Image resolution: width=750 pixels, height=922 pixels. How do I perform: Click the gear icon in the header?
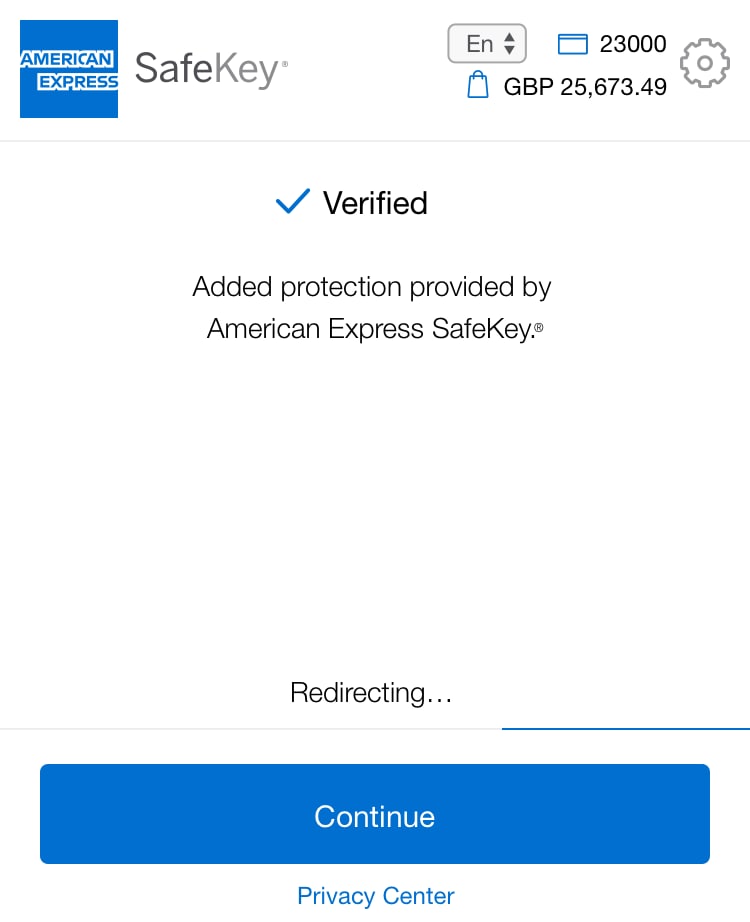(x=705, y=63)
